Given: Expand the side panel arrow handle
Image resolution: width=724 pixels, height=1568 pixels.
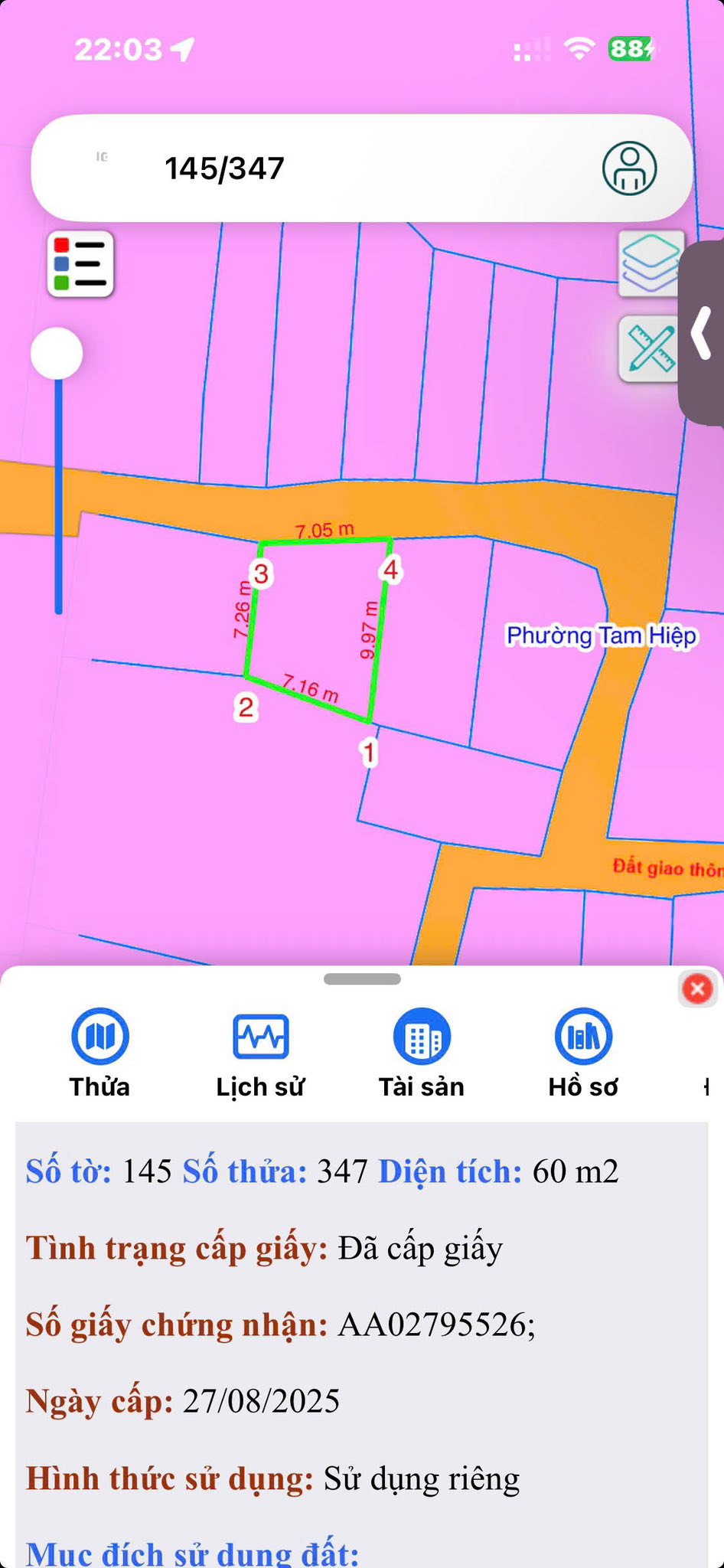Looking at the screenshot, I should click(x=703, y=333).
